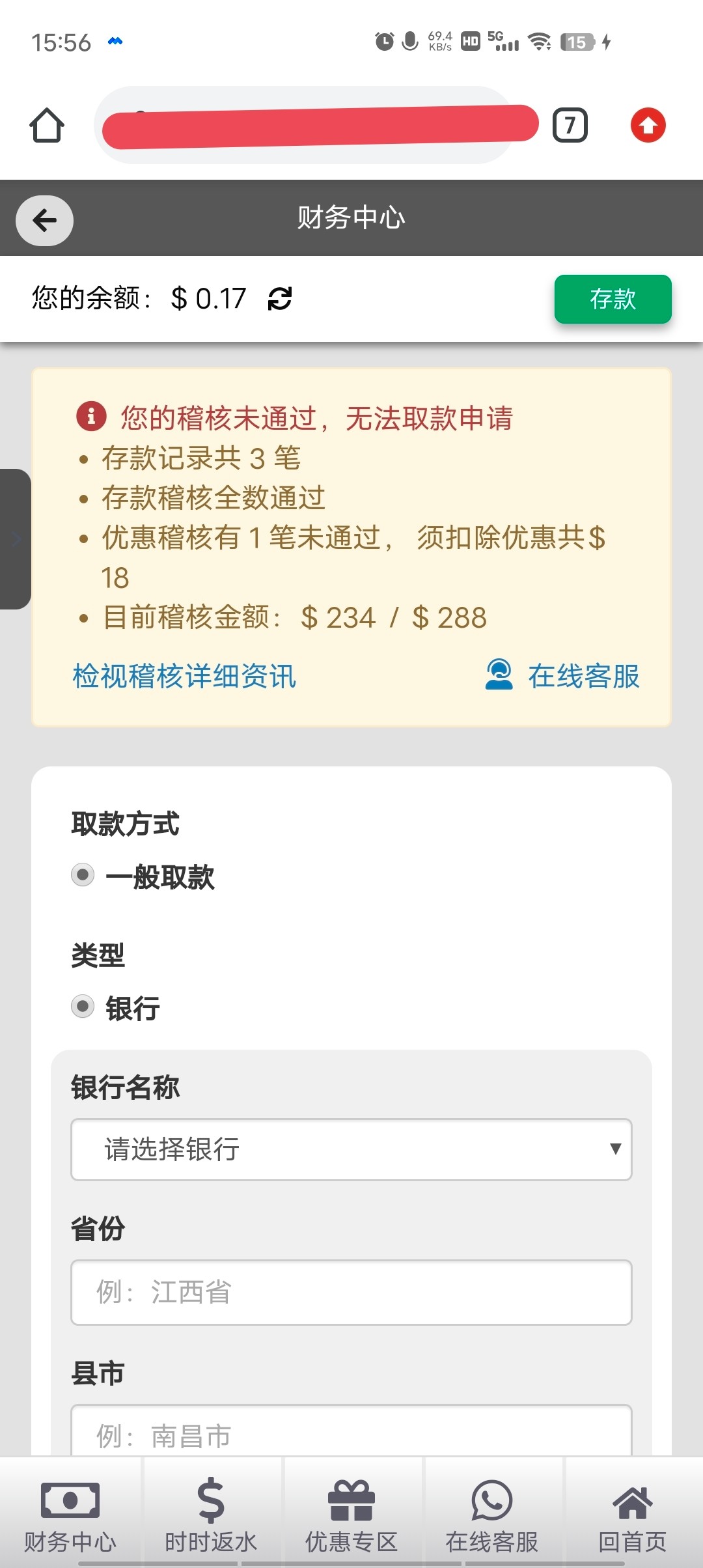
Task: Open the browser tab switcher showing 7
Action: coord(570,125)
